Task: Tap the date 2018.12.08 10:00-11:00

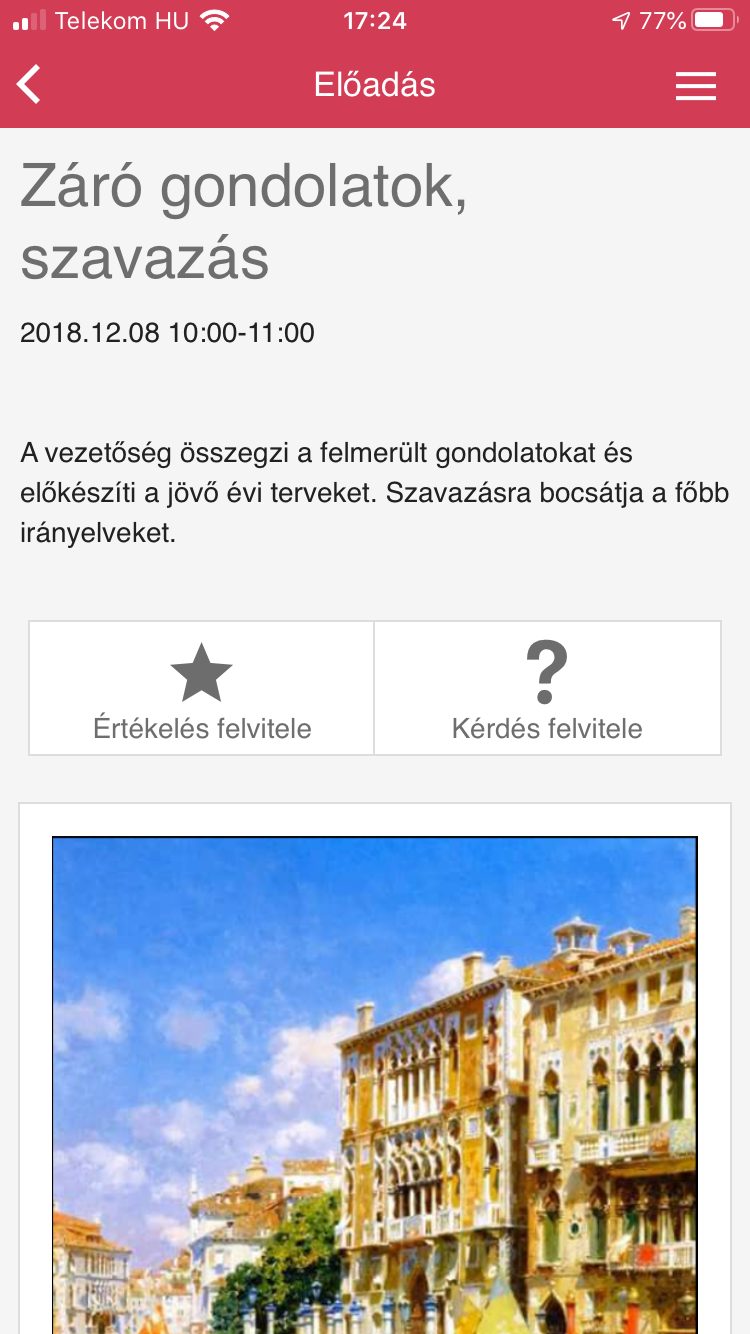Action: pyautogui.click(x=167, y=332)
